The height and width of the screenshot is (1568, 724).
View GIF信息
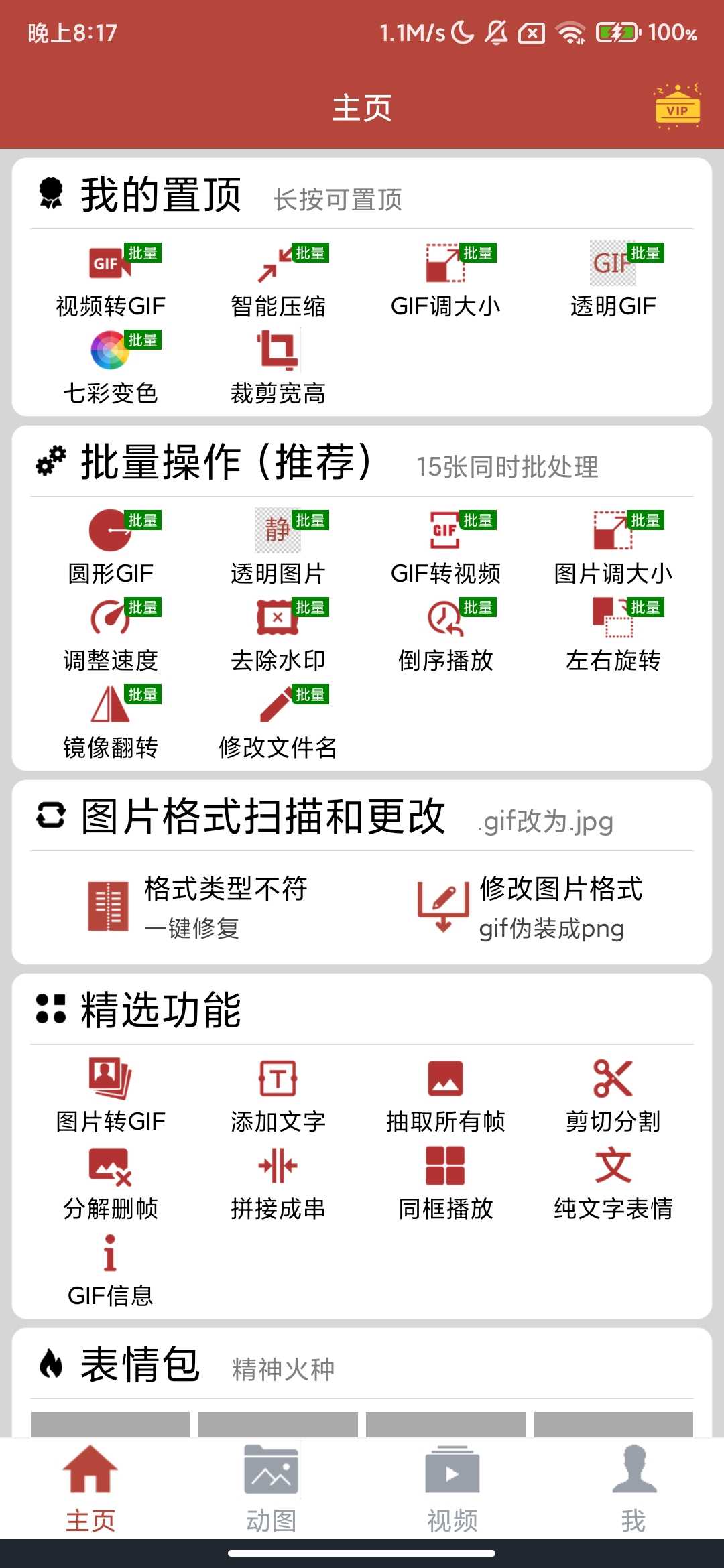111,1270
